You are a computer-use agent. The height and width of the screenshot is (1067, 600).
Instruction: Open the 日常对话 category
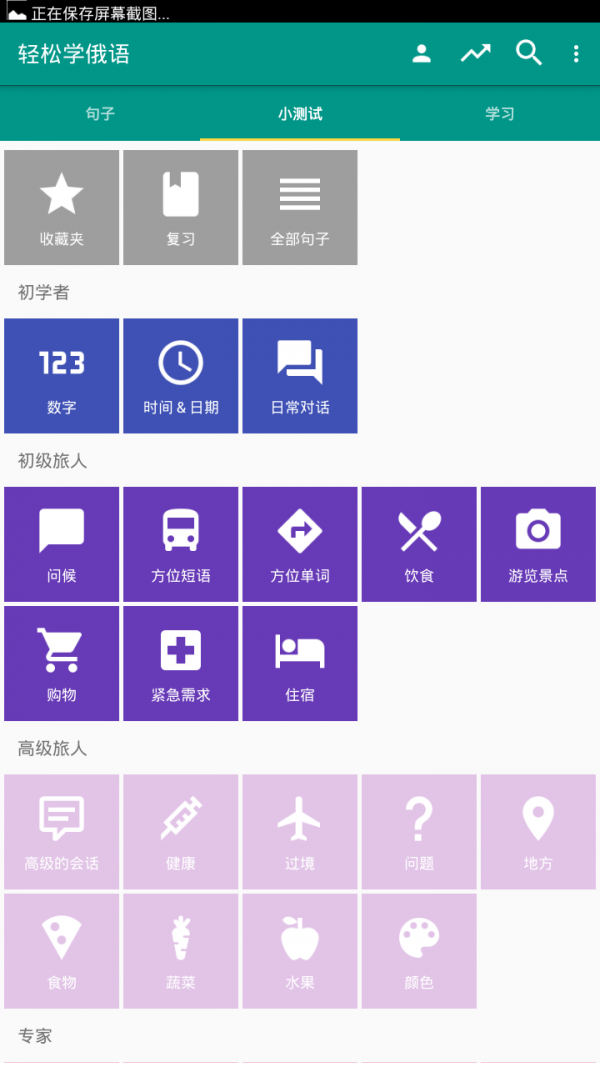(x=300, y=376)
